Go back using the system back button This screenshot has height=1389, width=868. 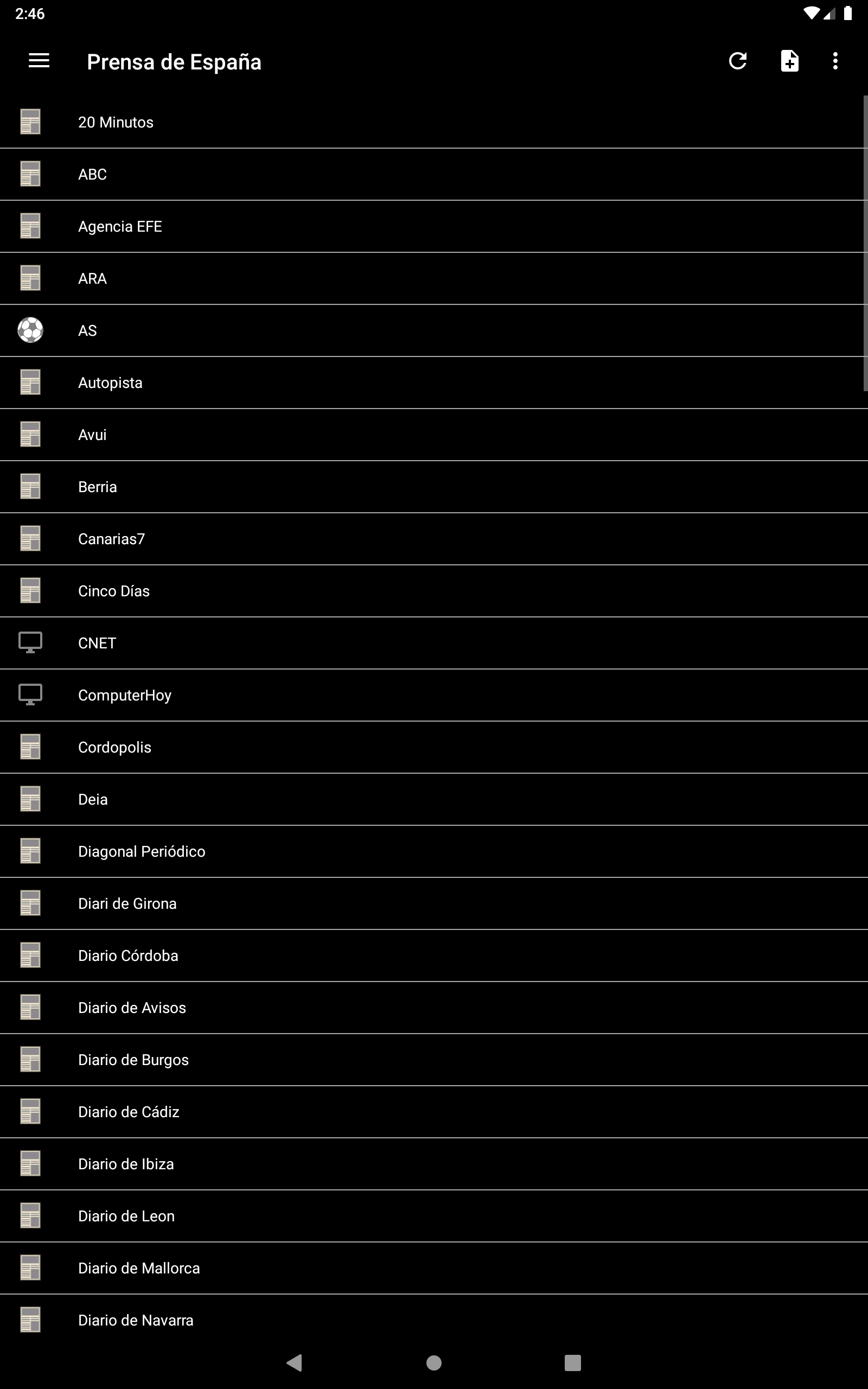click(x=295, y=1362)
